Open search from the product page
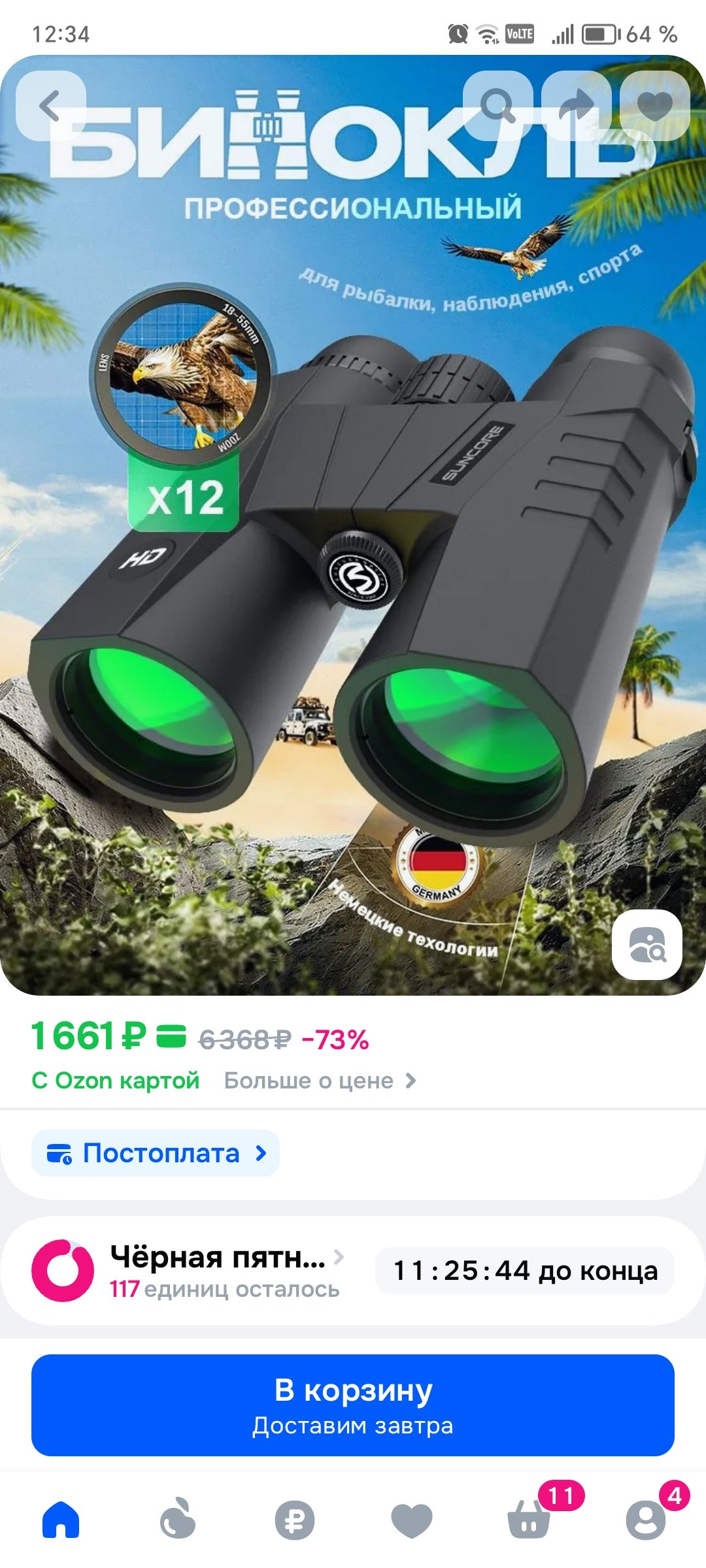Image resolution: width=706 pixels, height=1568 pixels. 498,106
